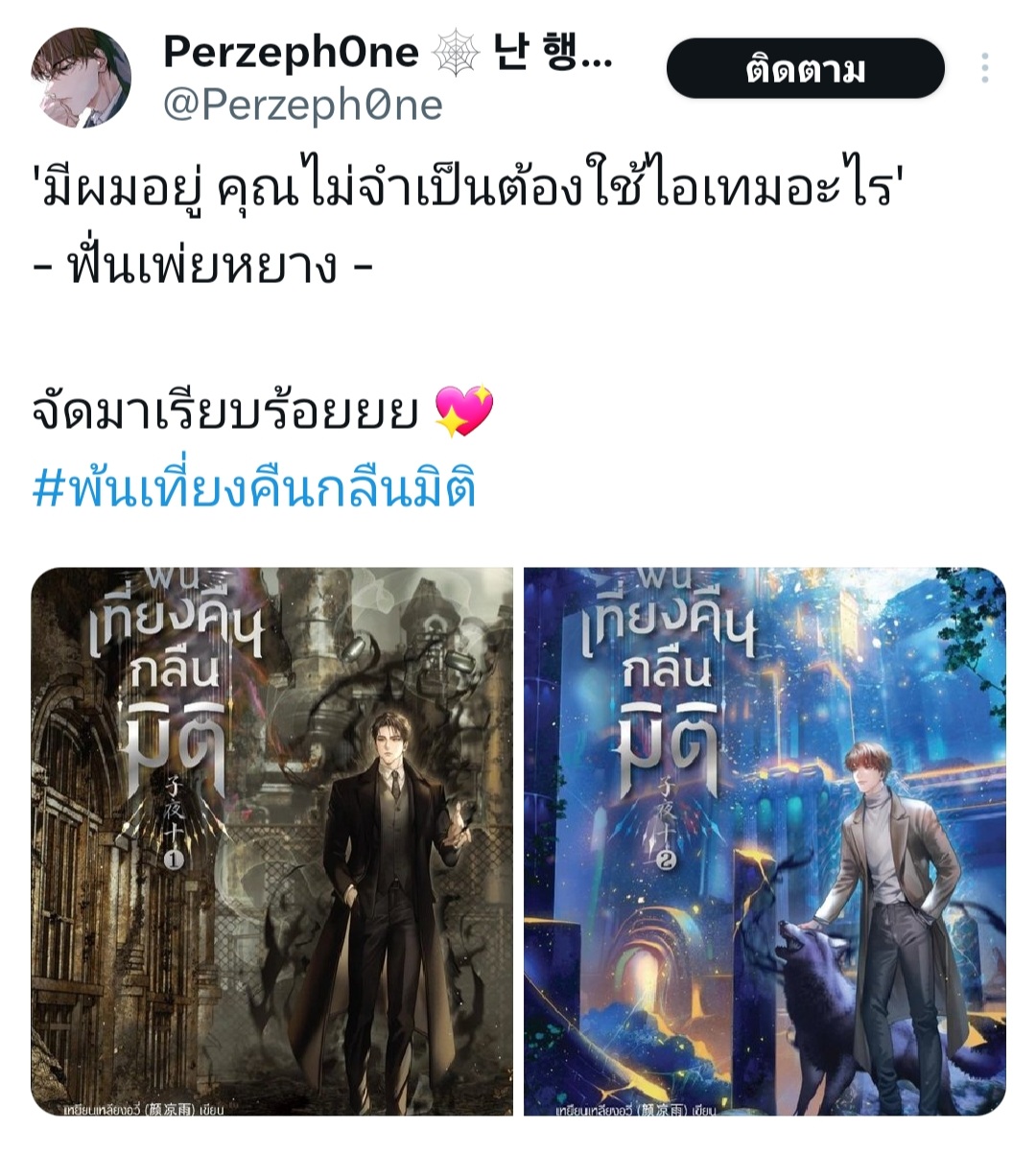Open hashtag #พ้นเที่ยงคืนกลืนมิติ
The width and height of the screenshot is (1036, 1154).
coord(254,490)
